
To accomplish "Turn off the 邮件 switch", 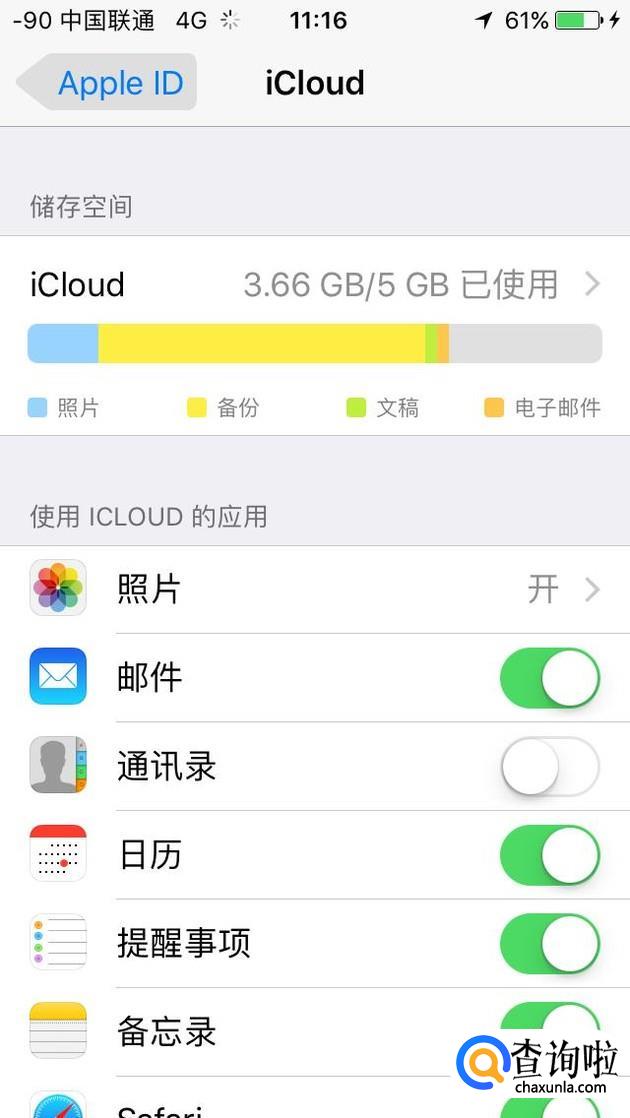I will point(549,678).
